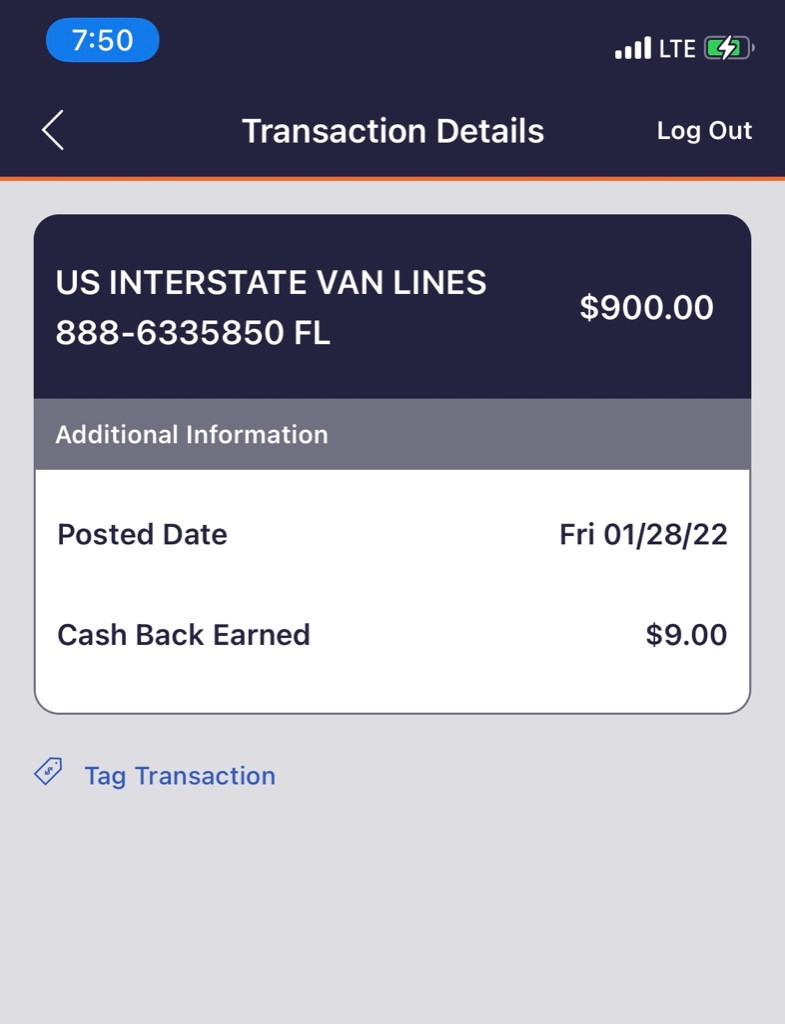Tap the blue time pill showing 7:50

coord(102,40)
